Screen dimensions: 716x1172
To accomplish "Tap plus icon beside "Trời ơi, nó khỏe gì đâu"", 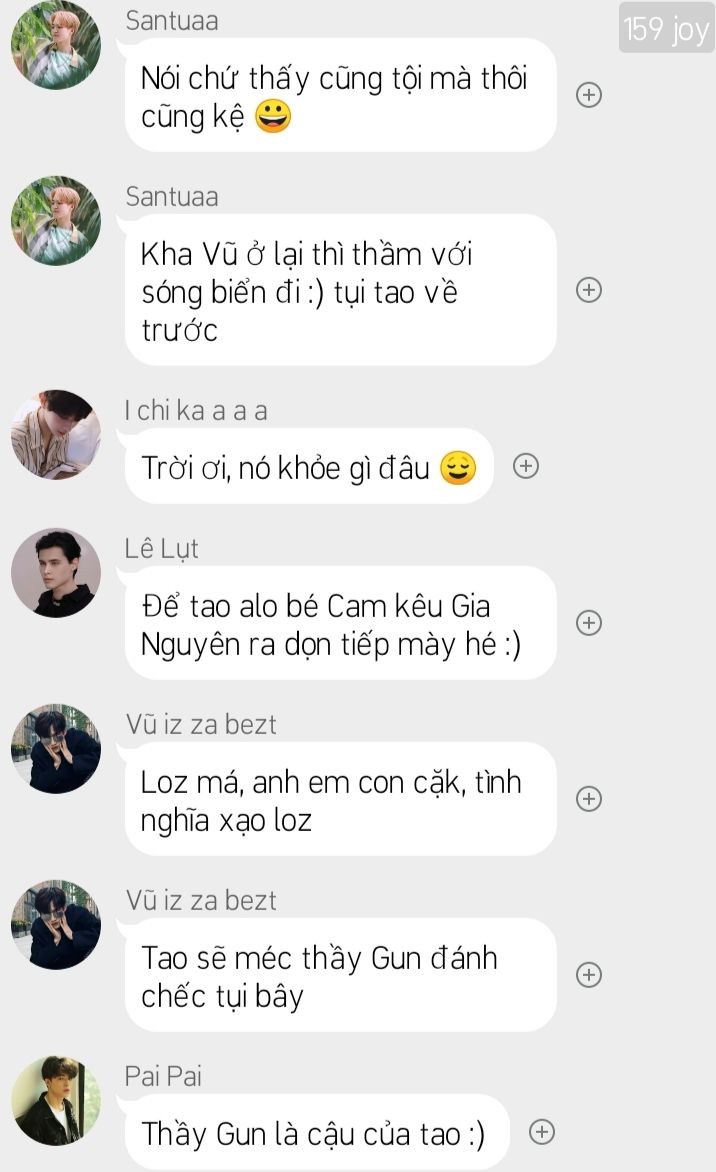I will coord(526,466).
